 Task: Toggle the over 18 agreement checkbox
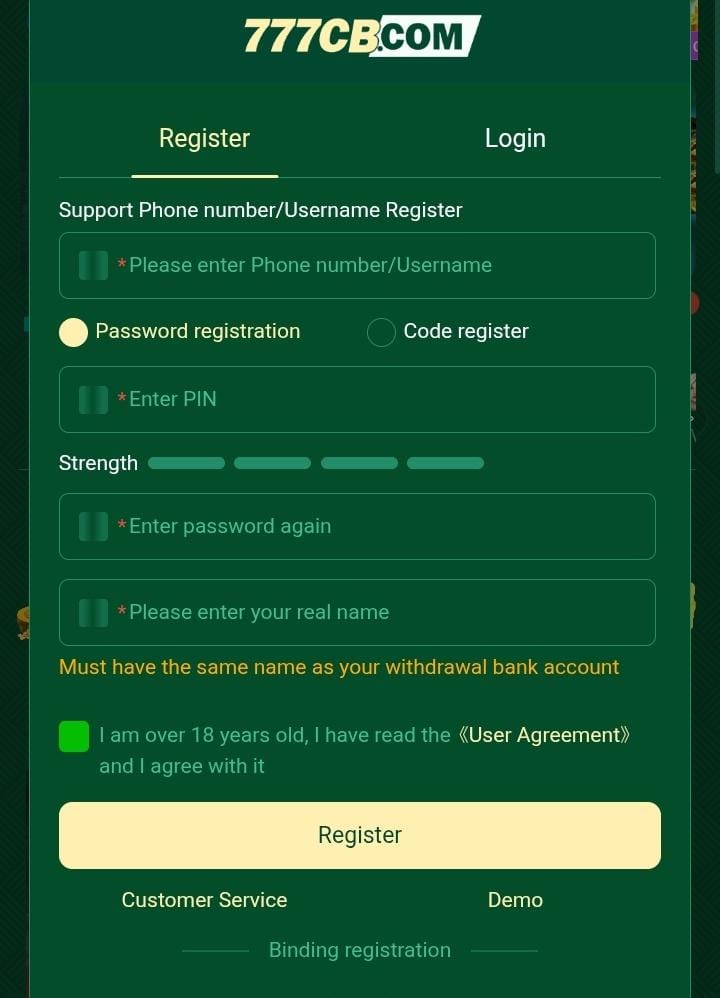point(74,736)
